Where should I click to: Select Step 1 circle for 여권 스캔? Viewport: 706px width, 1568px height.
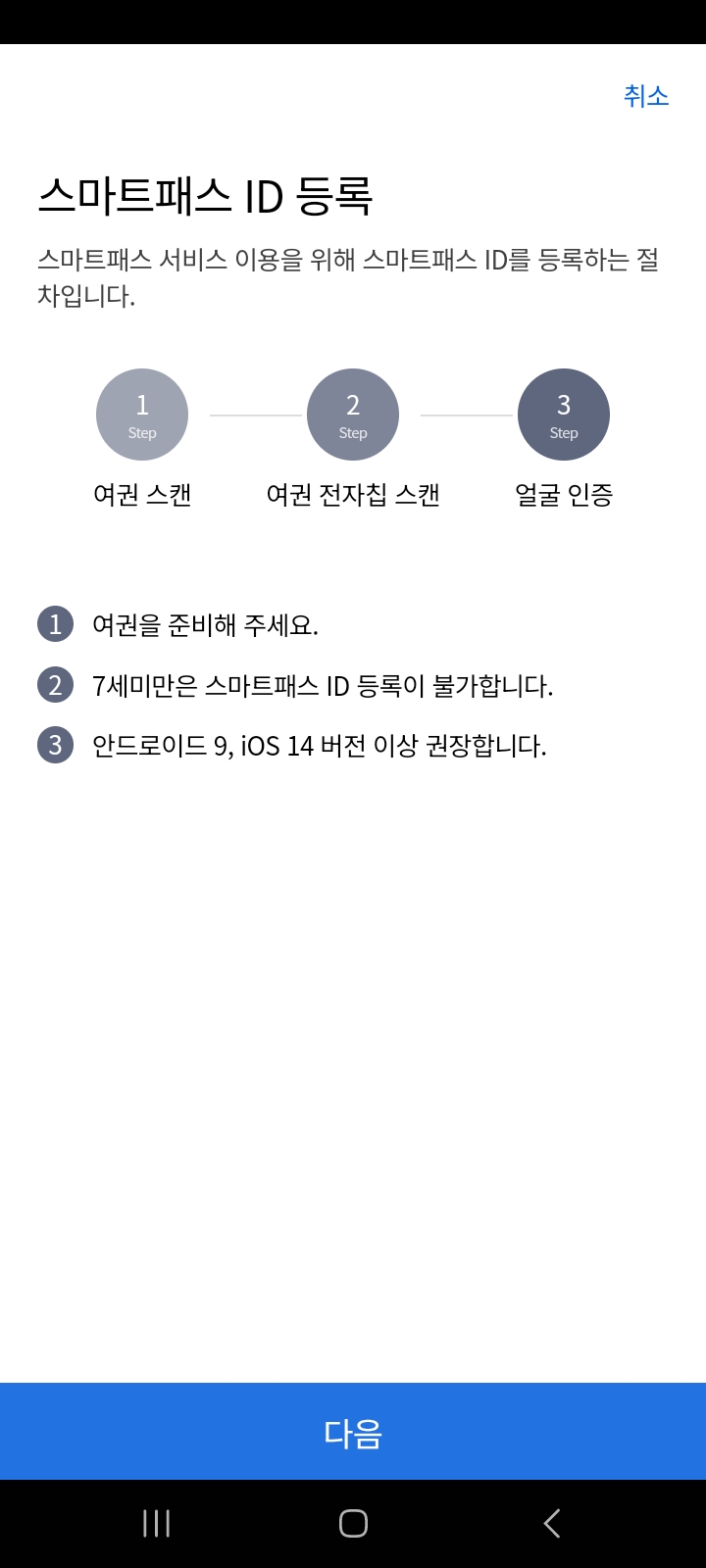(x=141, y=414)
